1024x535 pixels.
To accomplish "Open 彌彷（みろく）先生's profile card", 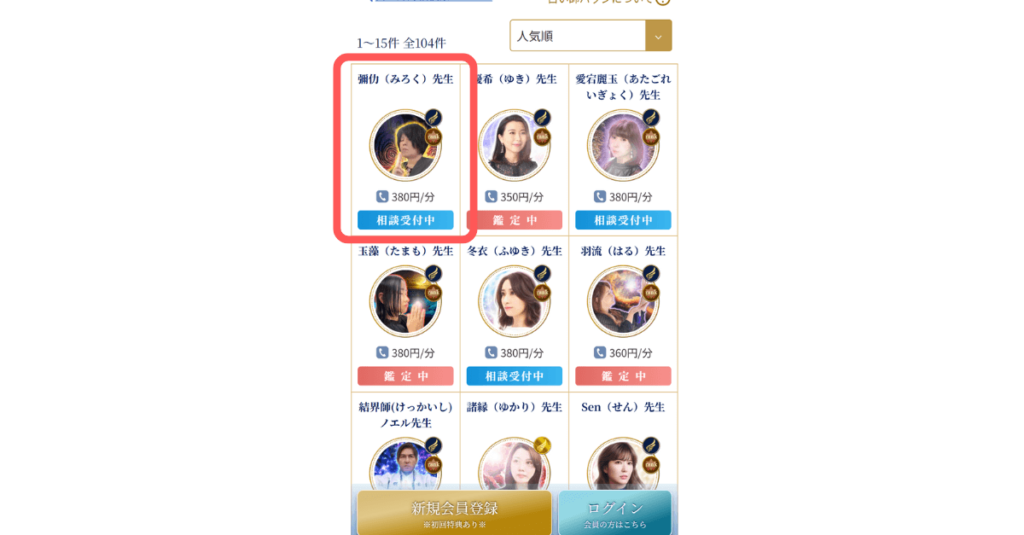I will pos(405,145).
